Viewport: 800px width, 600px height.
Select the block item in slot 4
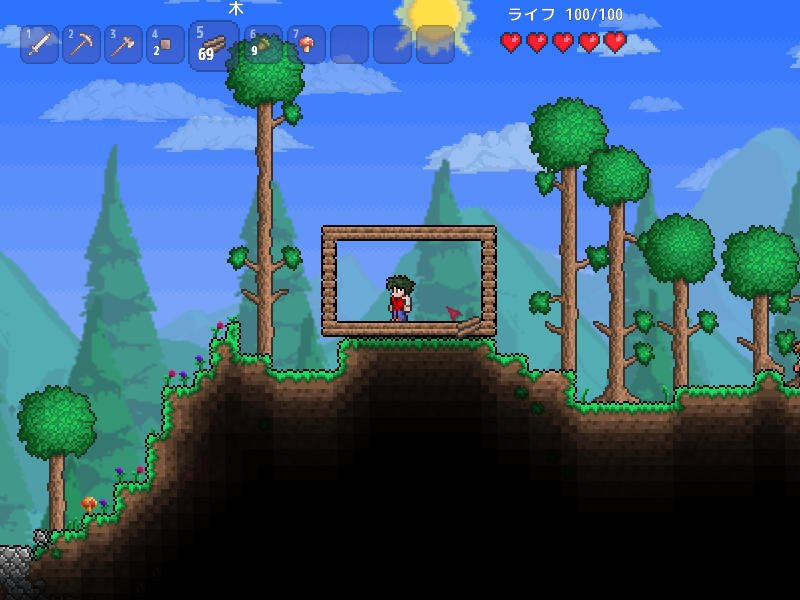pos(165,45)
